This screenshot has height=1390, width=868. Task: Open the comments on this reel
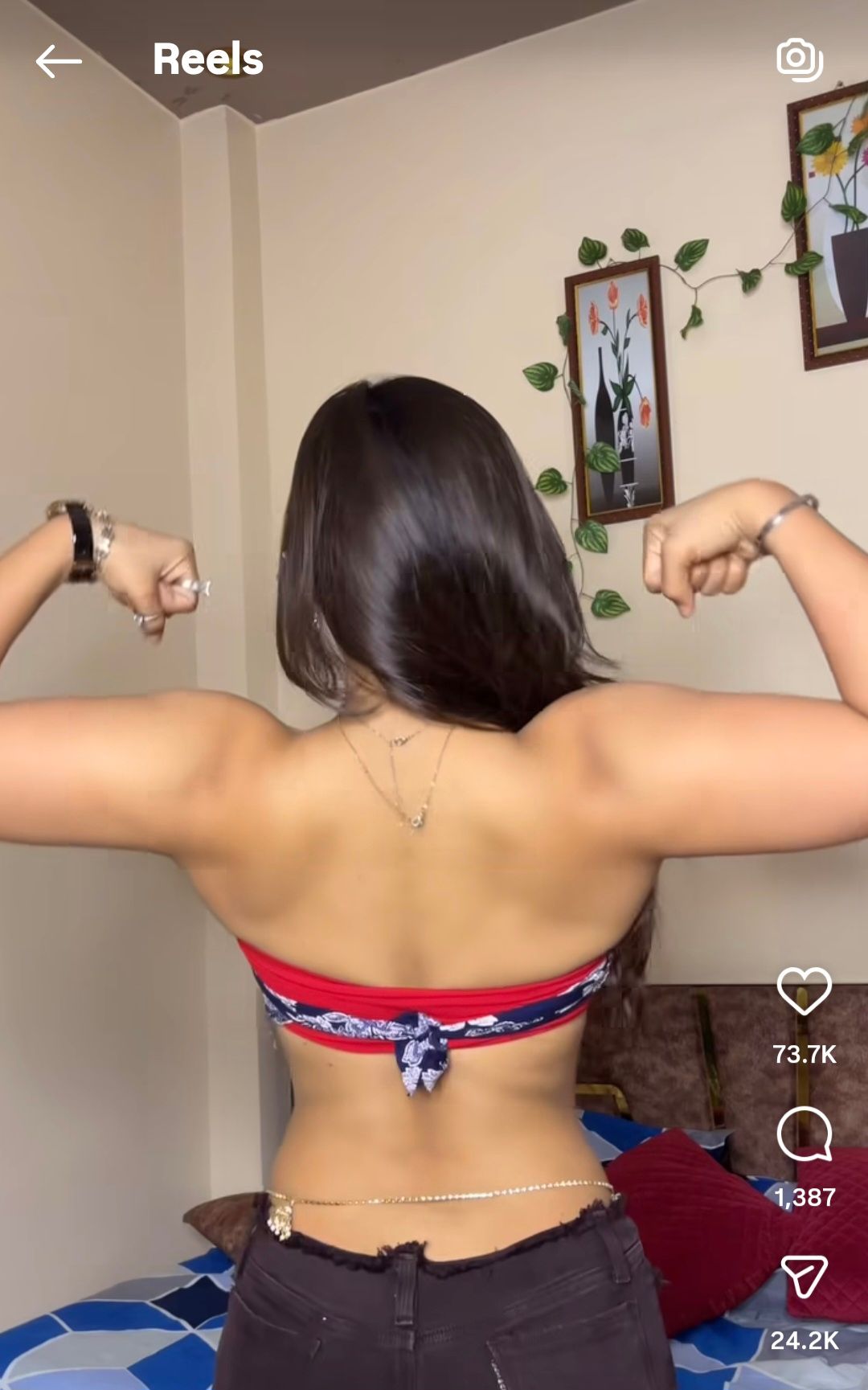point(804,1134)
